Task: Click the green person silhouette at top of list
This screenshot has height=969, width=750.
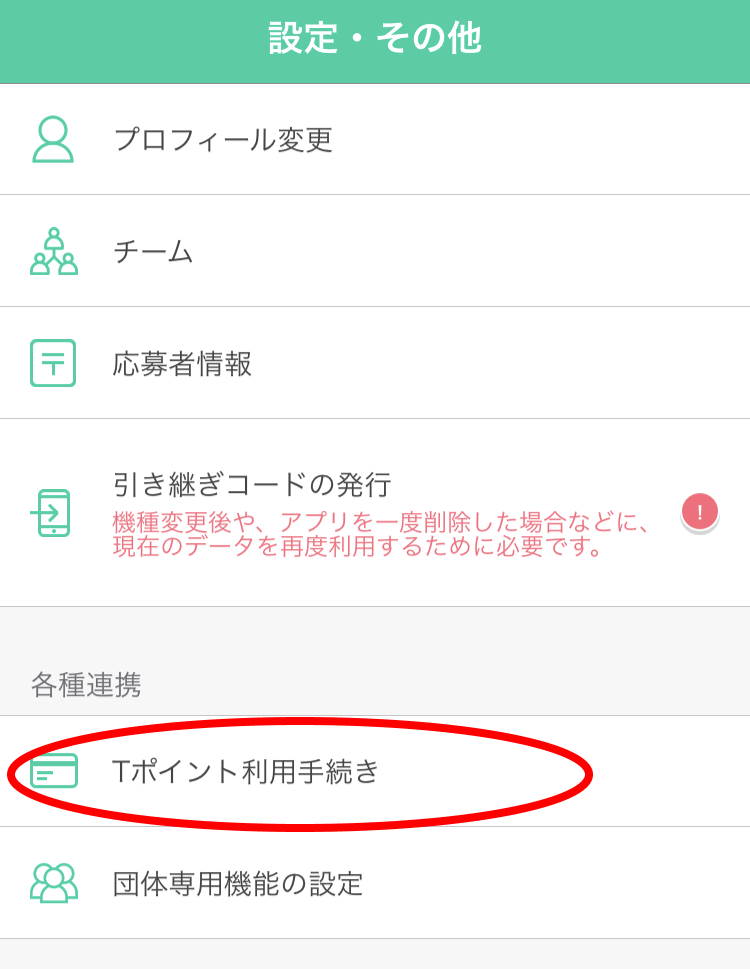Action: click(x=52, y=138)
